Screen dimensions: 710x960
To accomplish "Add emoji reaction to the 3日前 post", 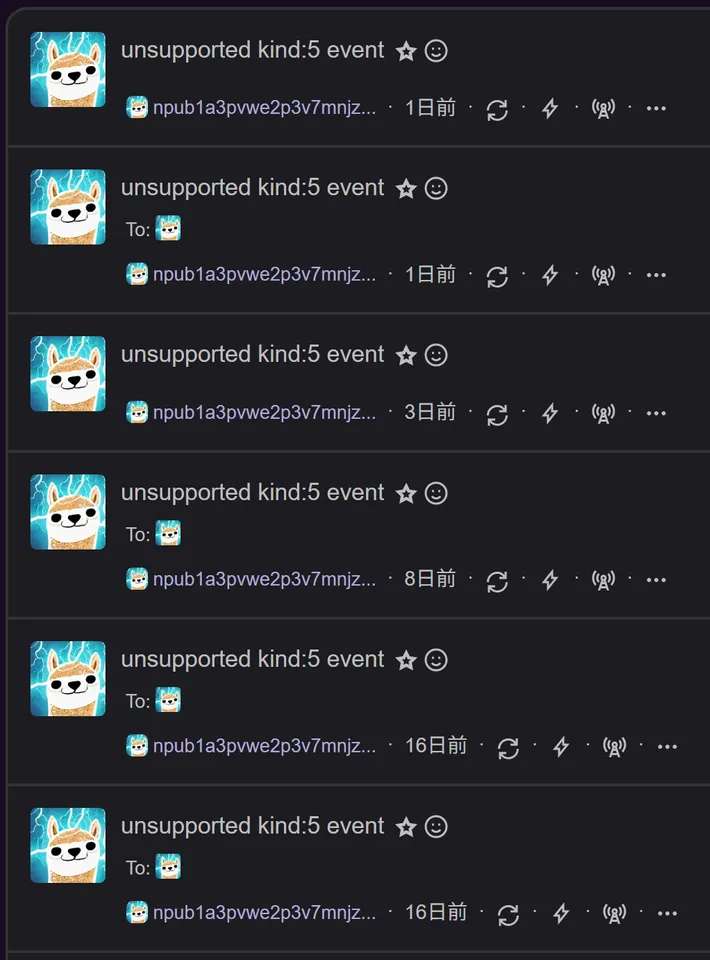I will pos(436,355).
